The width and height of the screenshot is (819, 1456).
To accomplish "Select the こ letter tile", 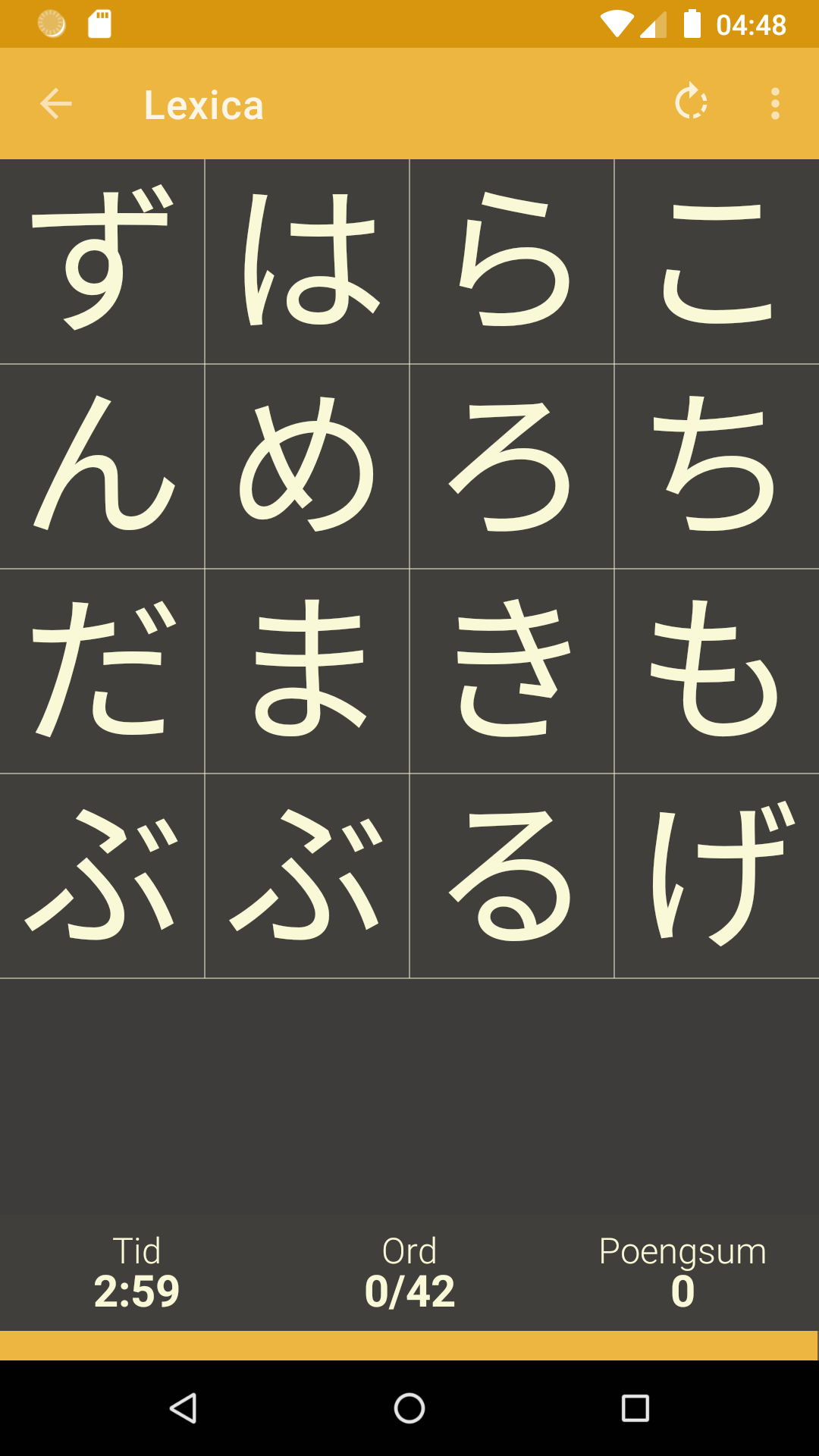I will [x=717, y=262].
